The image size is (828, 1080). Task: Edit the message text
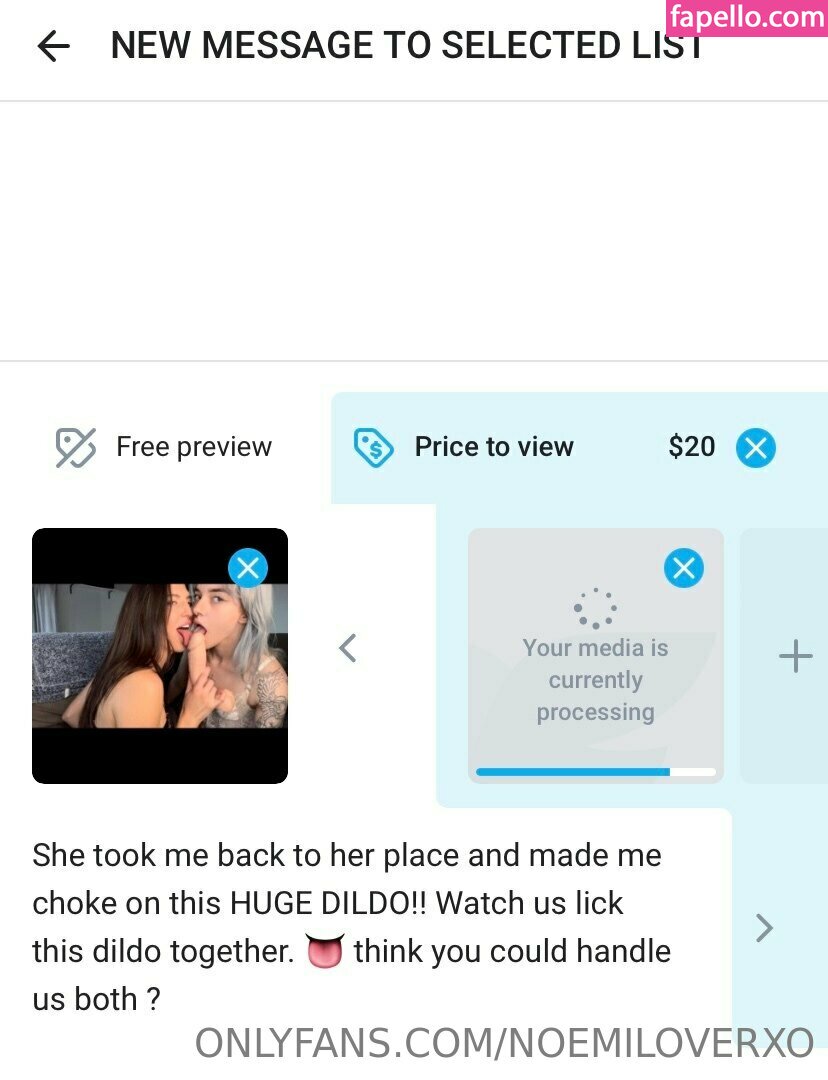click(350, 926)
